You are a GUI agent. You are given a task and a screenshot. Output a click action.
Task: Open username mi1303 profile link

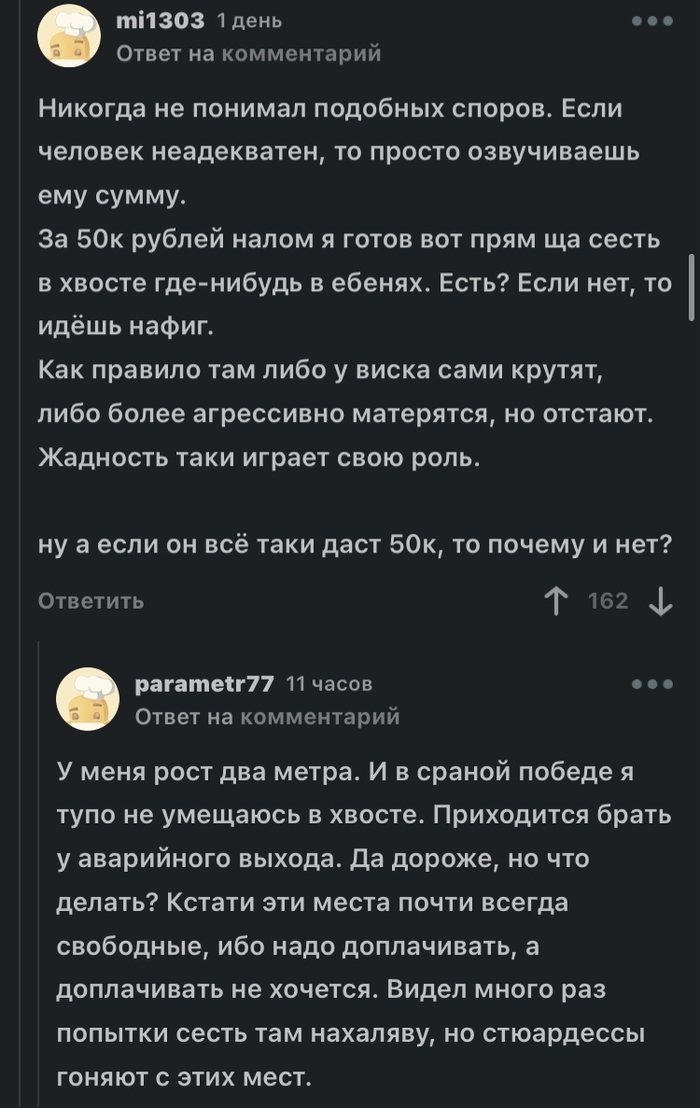point(160,20)
